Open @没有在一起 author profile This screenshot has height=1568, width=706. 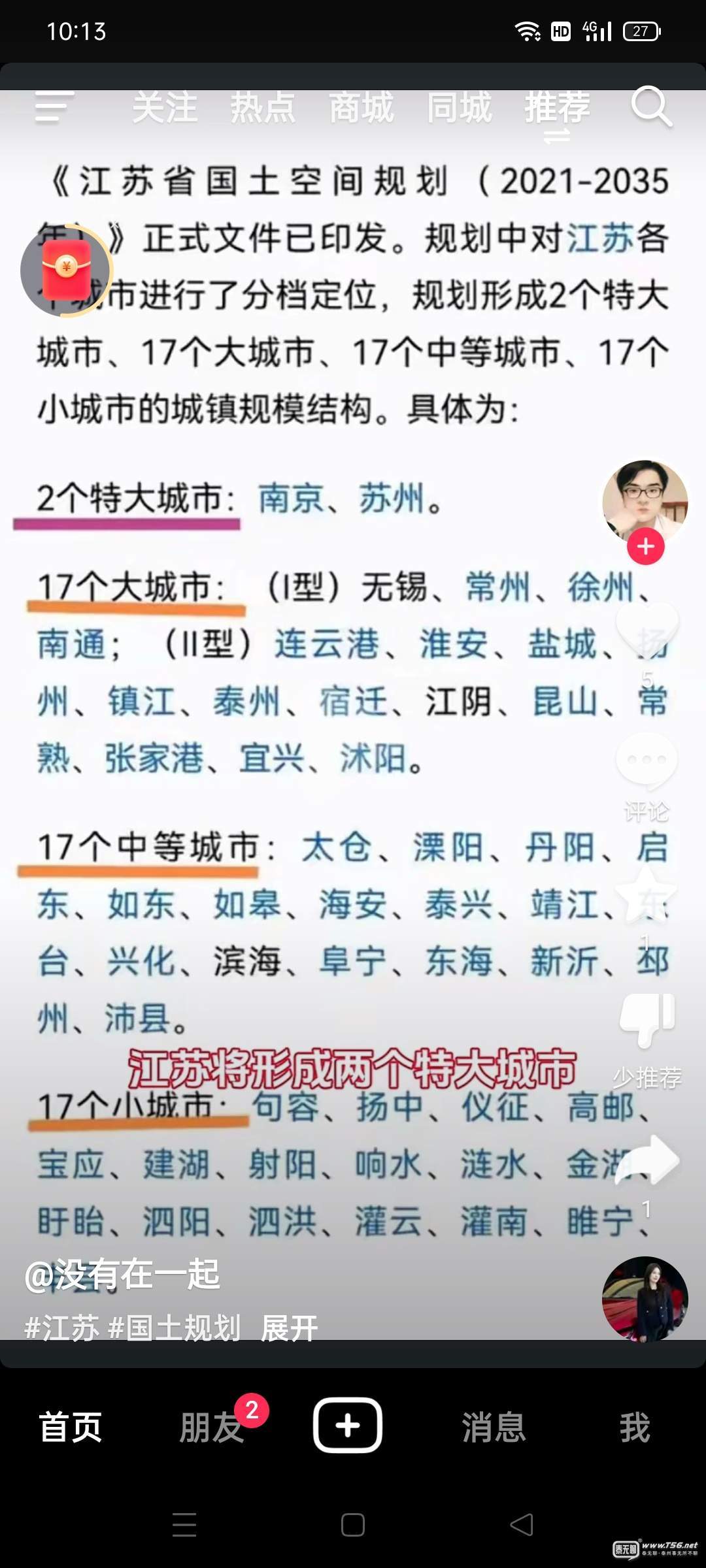[122, 1275]
